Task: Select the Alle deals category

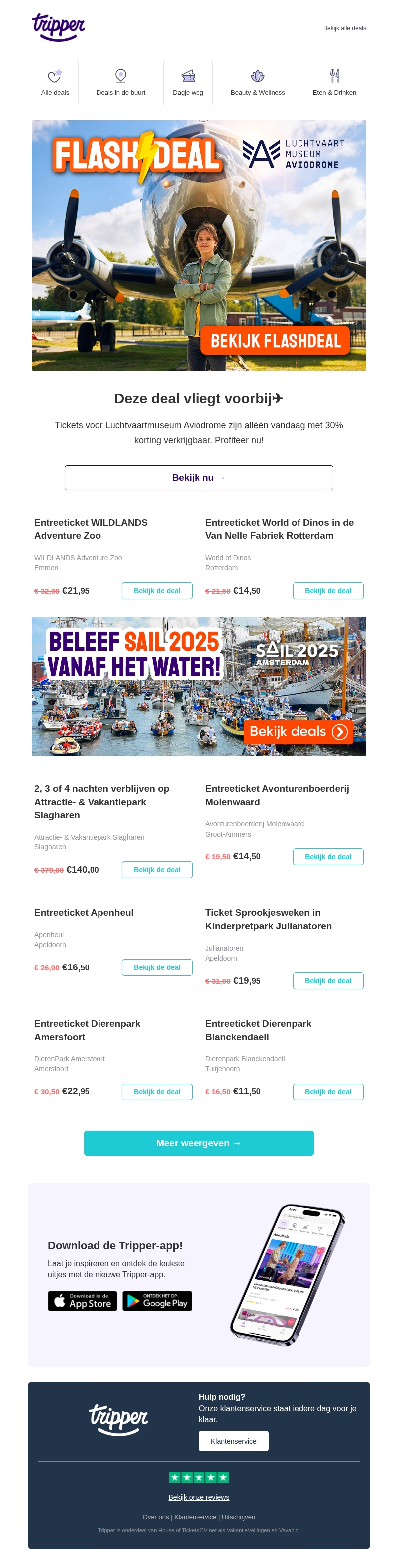Action: [x=55, y=82]
